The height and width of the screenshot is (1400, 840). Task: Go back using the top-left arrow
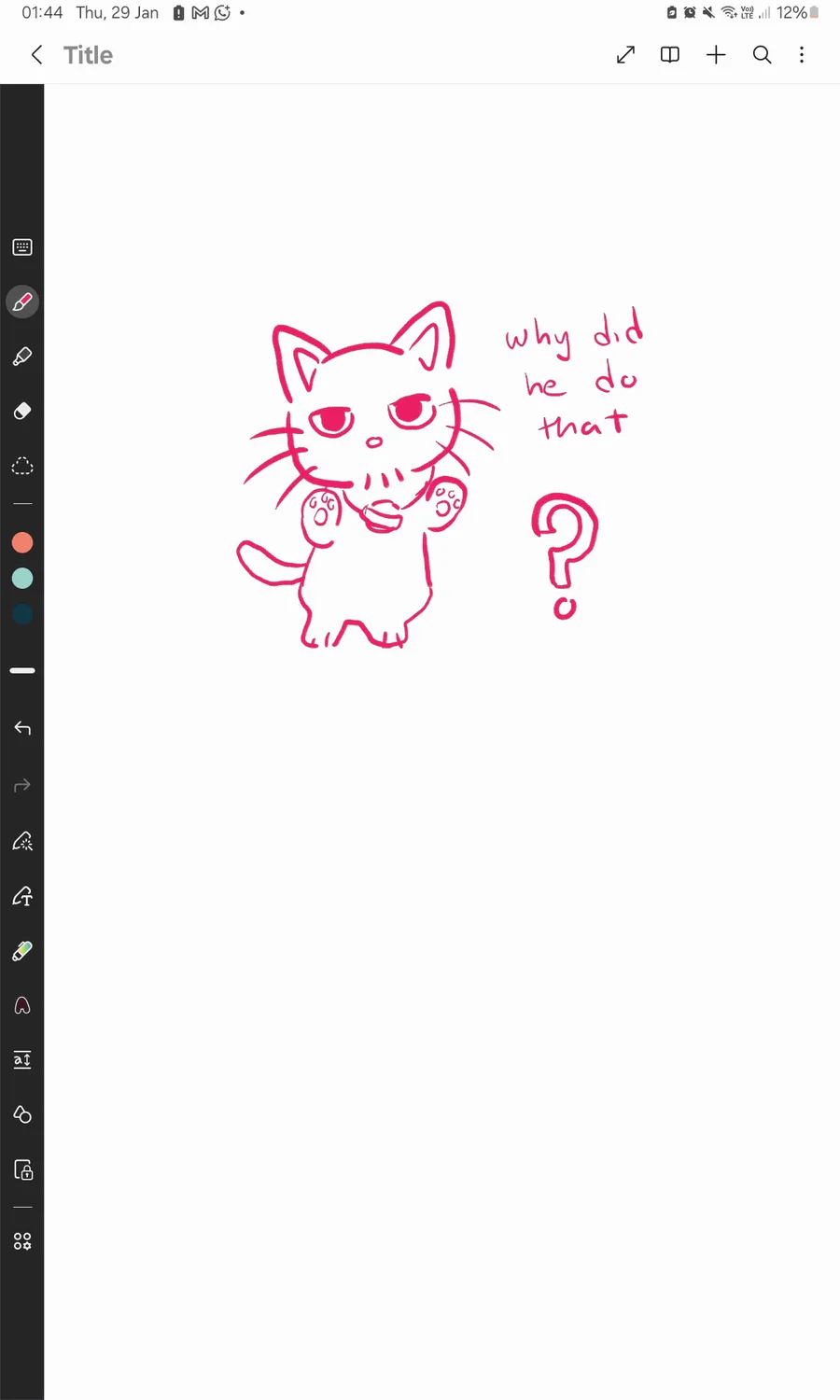coord(36,55)
